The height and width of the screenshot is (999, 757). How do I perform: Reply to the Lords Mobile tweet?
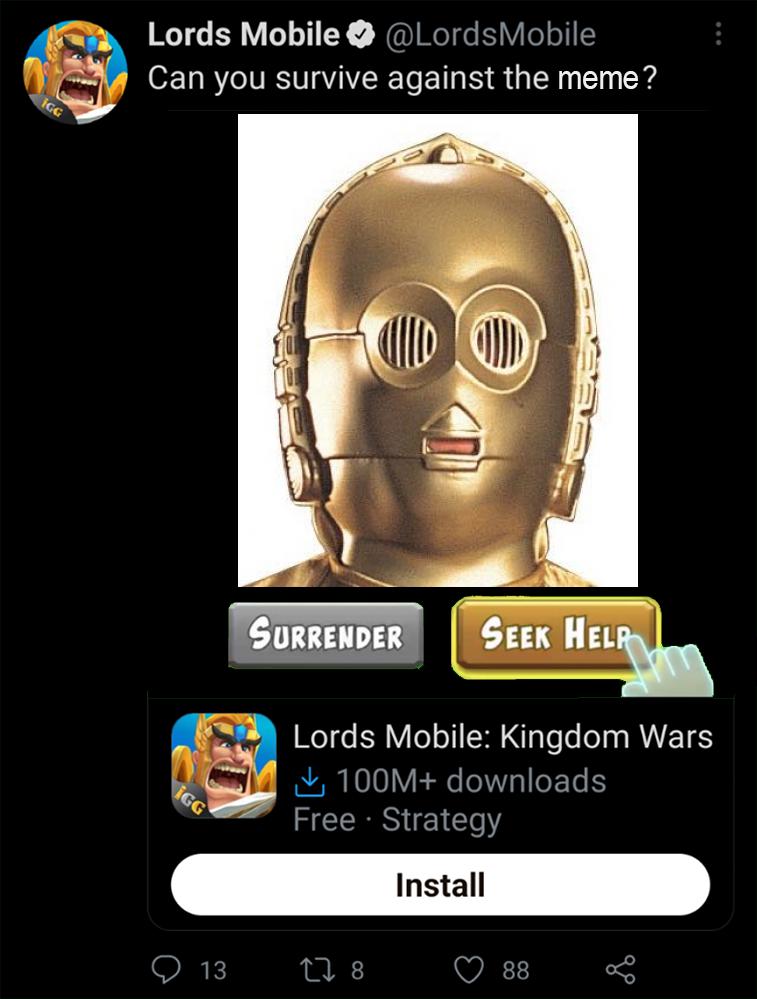click(x=164, y=969)
